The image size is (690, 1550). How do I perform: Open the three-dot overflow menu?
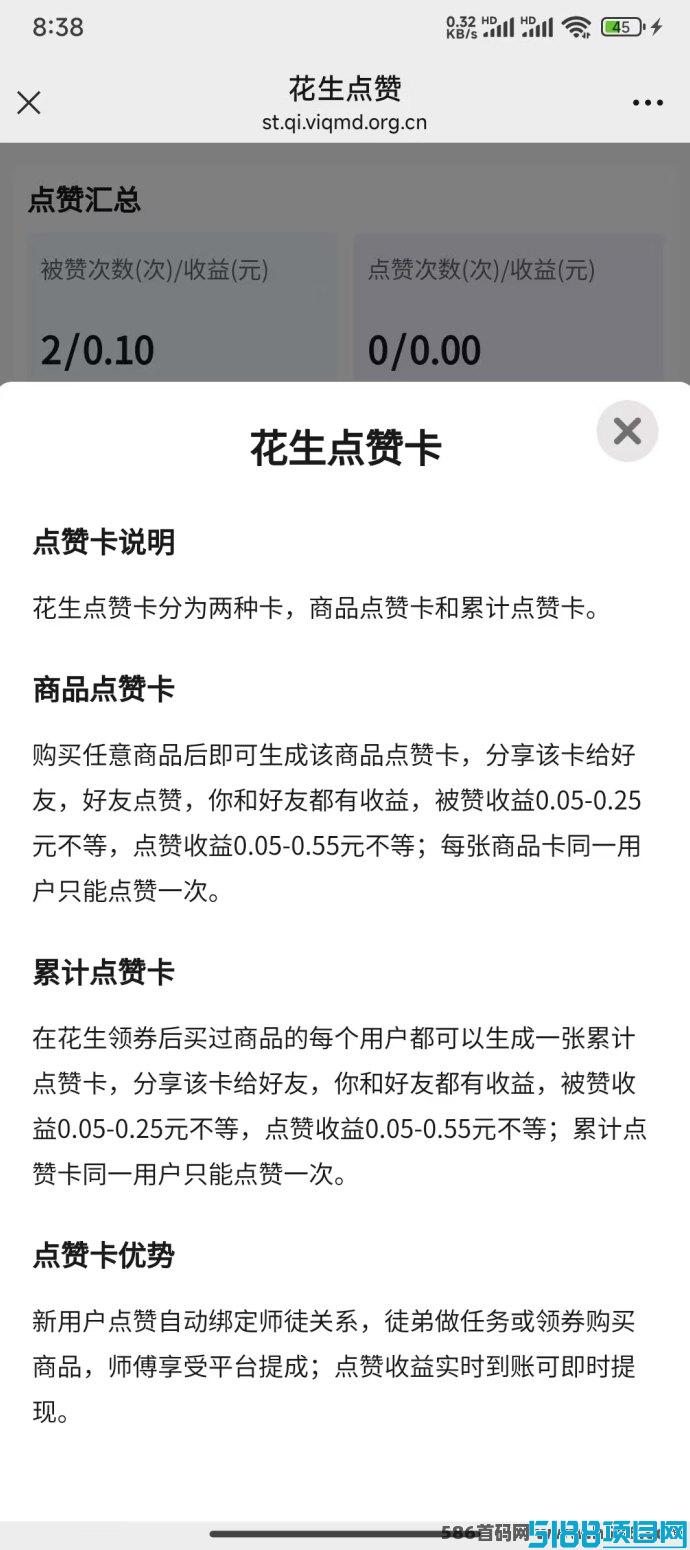click(x=647, y=103)
